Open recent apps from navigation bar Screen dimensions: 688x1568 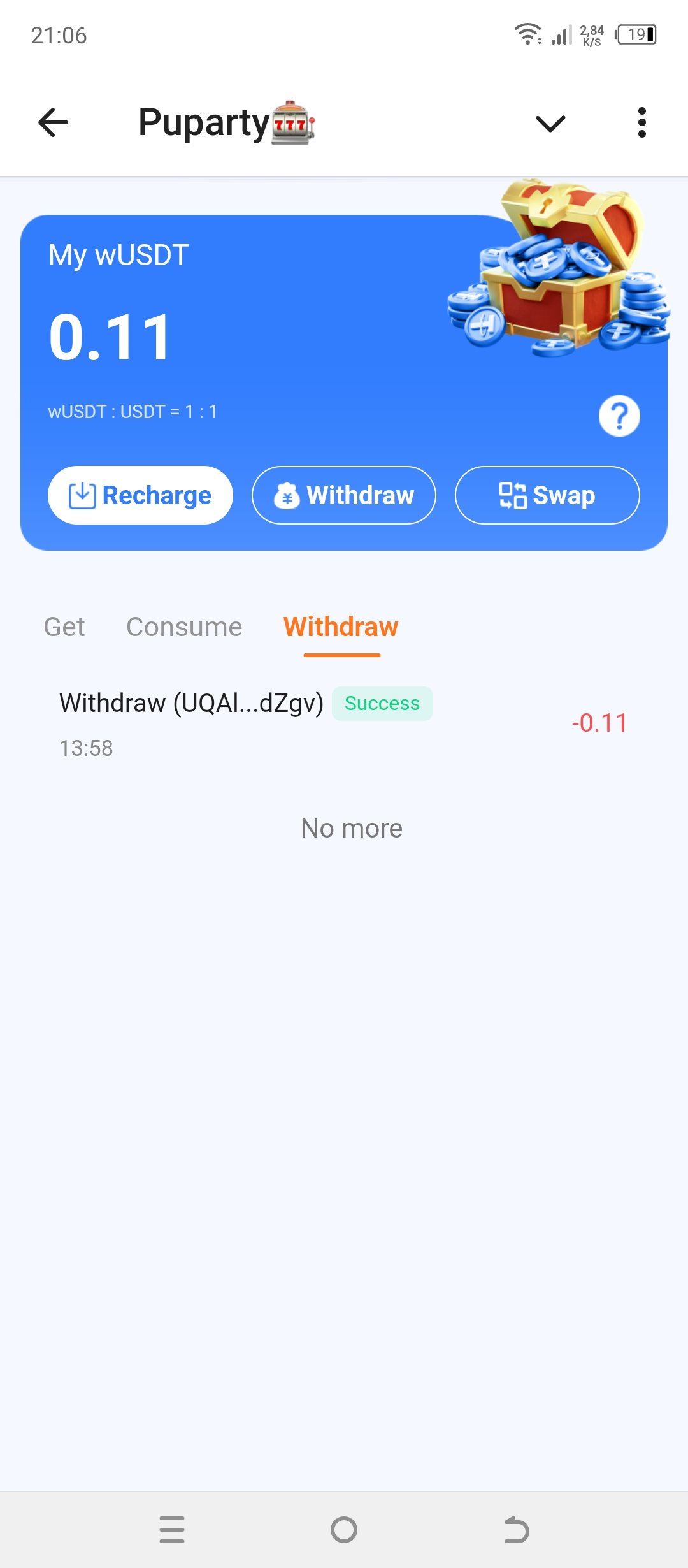point(172,1529)
